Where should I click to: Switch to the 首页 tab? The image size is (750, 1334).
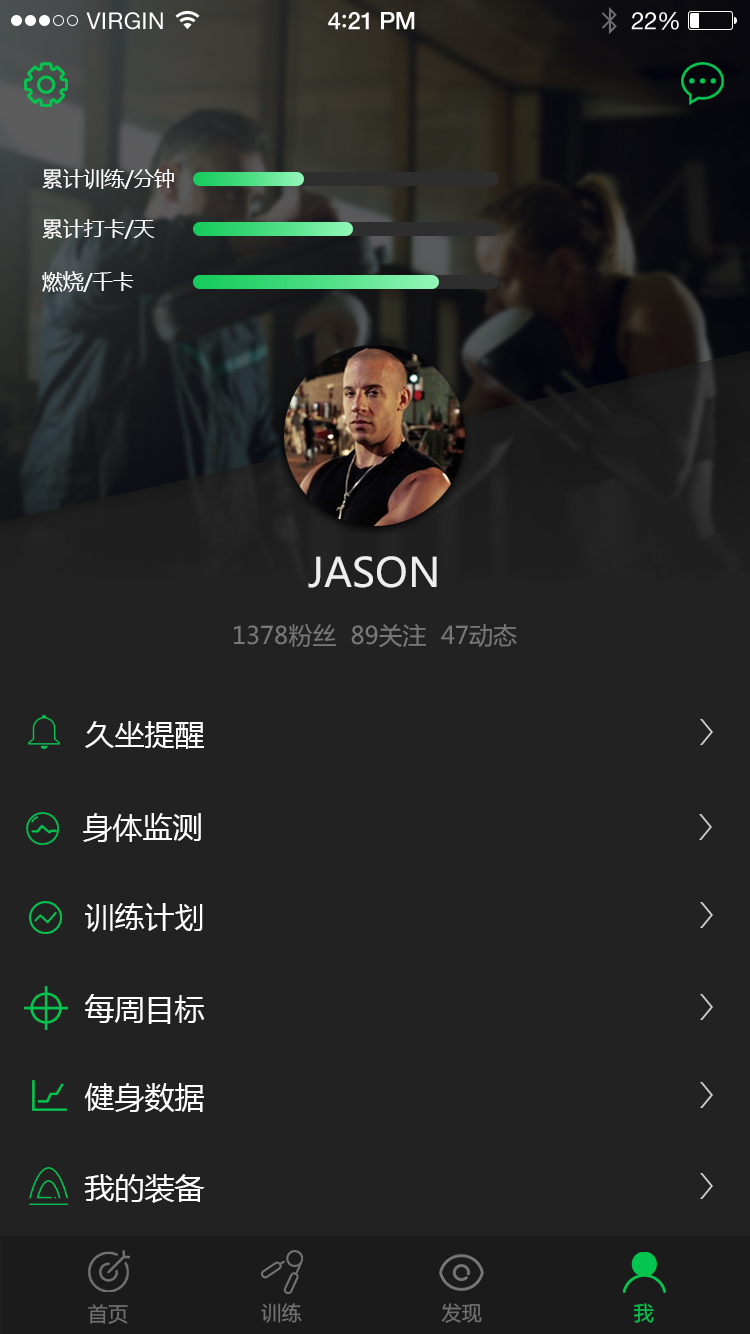pos(108,1285)
